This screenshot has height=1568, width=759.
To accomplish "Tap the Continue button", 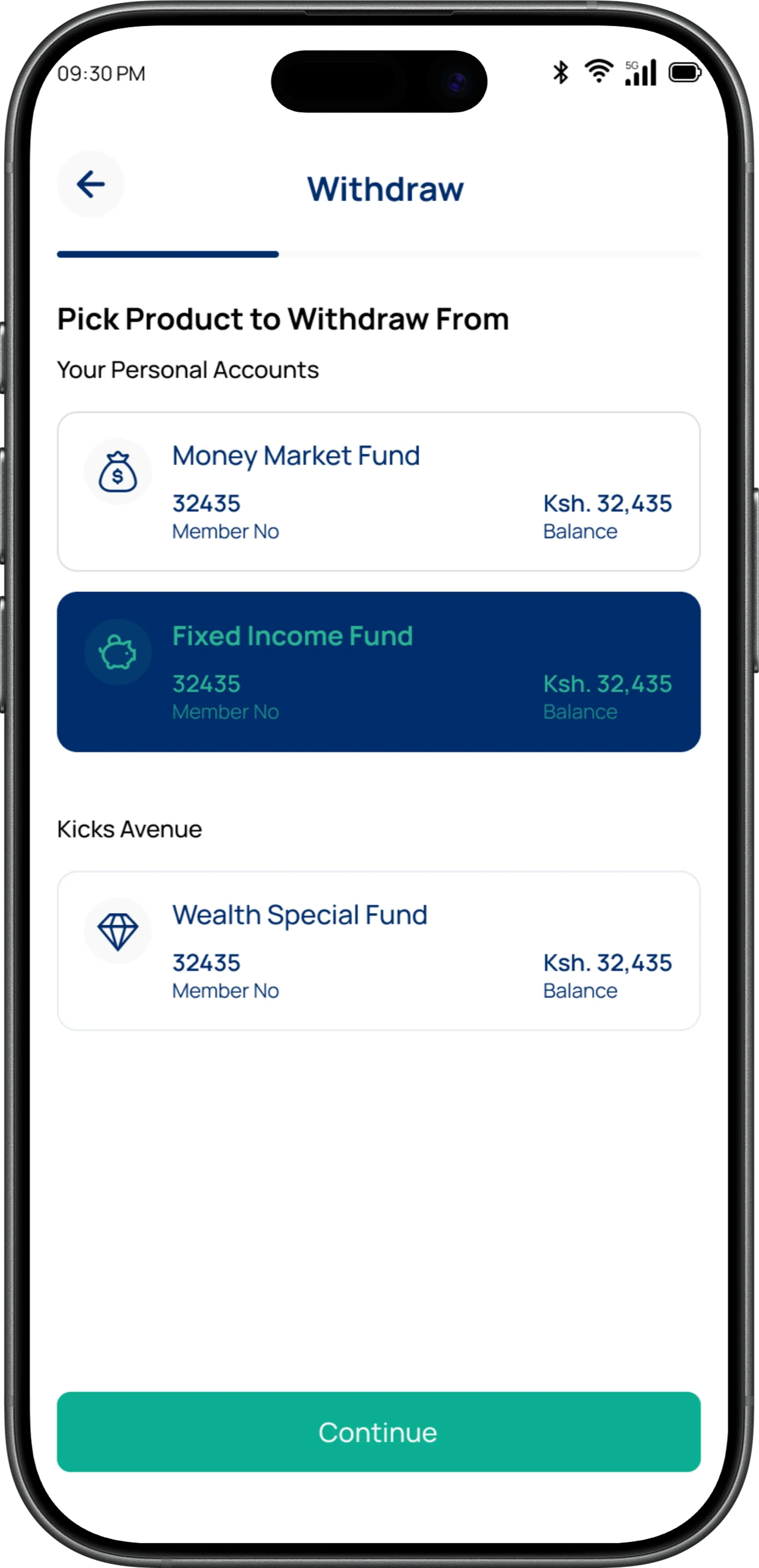I will pos(378,1432).
